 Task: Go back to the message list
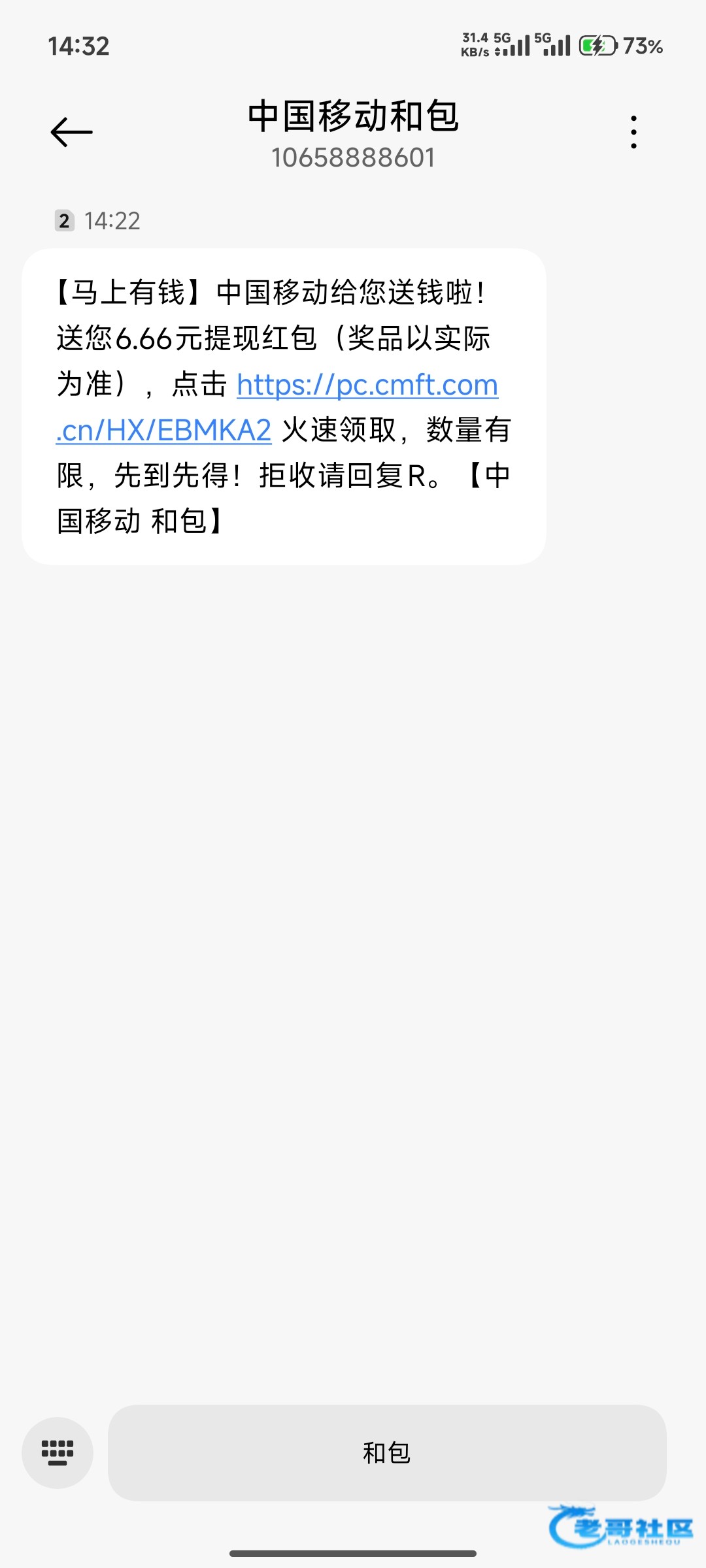(71, 132)
